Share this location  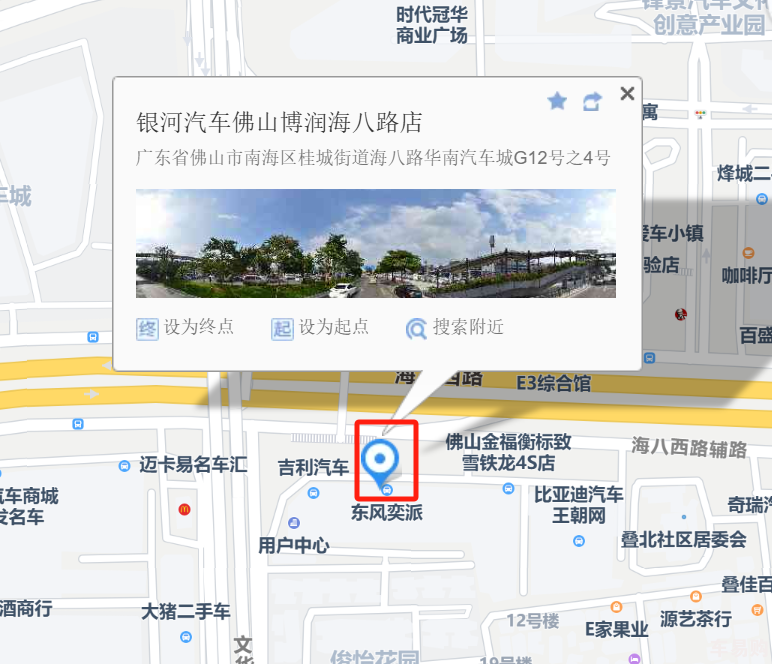click(593, 101)
